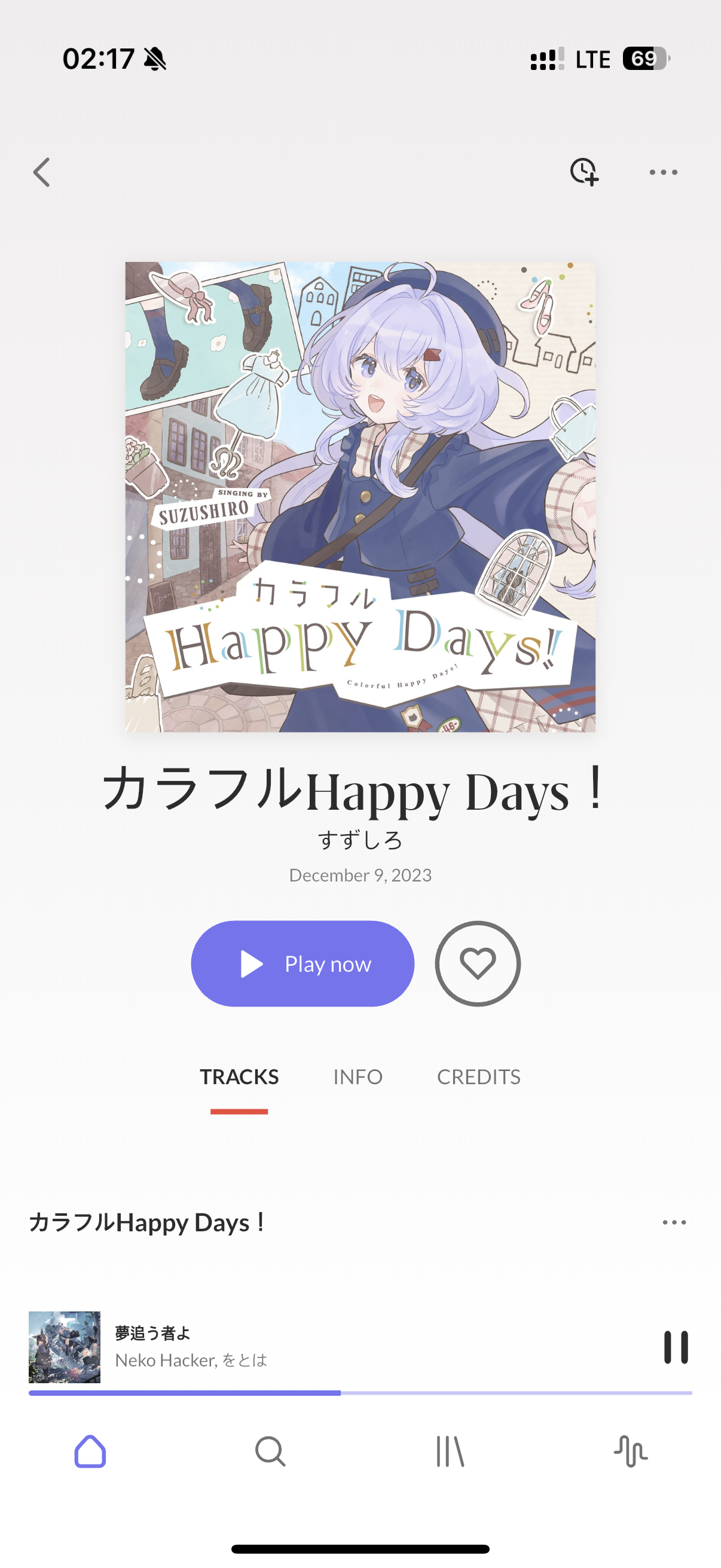
Task: Add album to listen later
Action: (x=583, y=172)
